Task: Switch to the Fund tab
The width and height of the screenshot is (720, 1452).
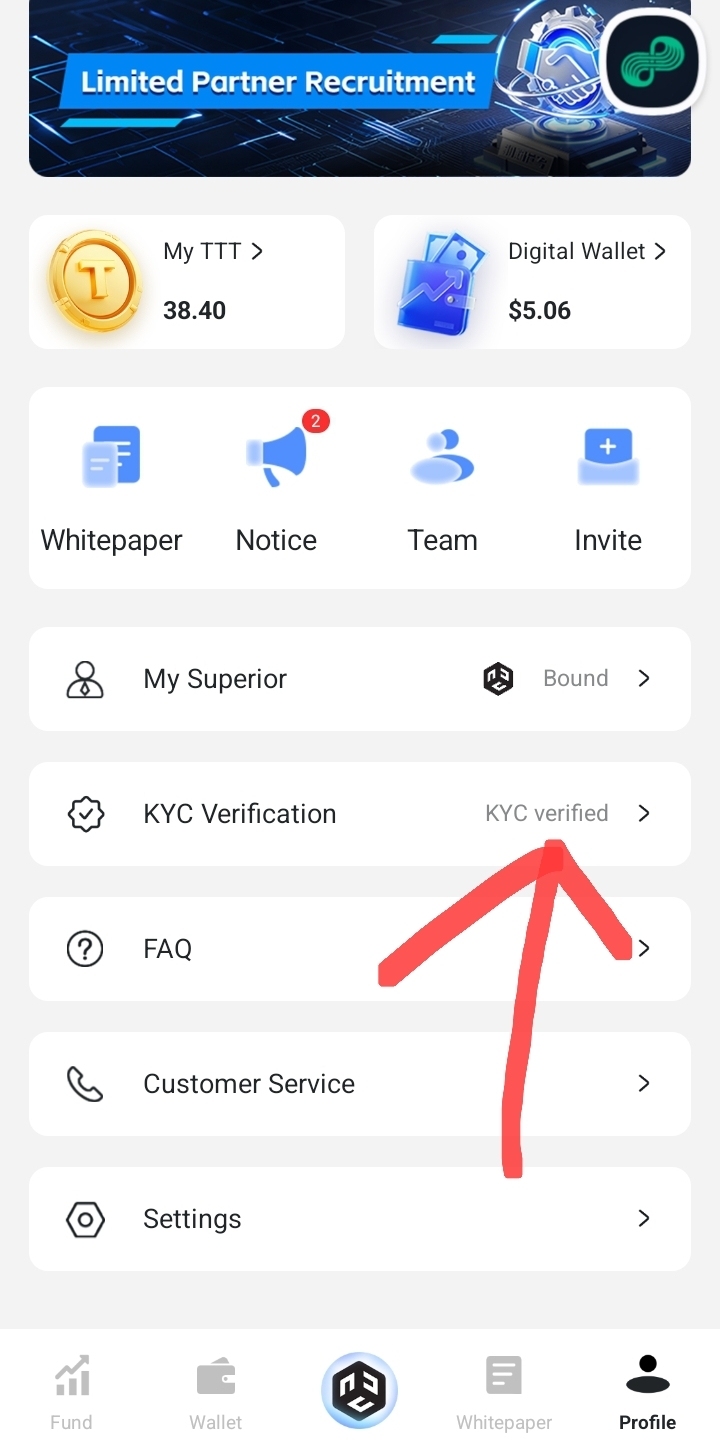Action: pos(71,1392)
